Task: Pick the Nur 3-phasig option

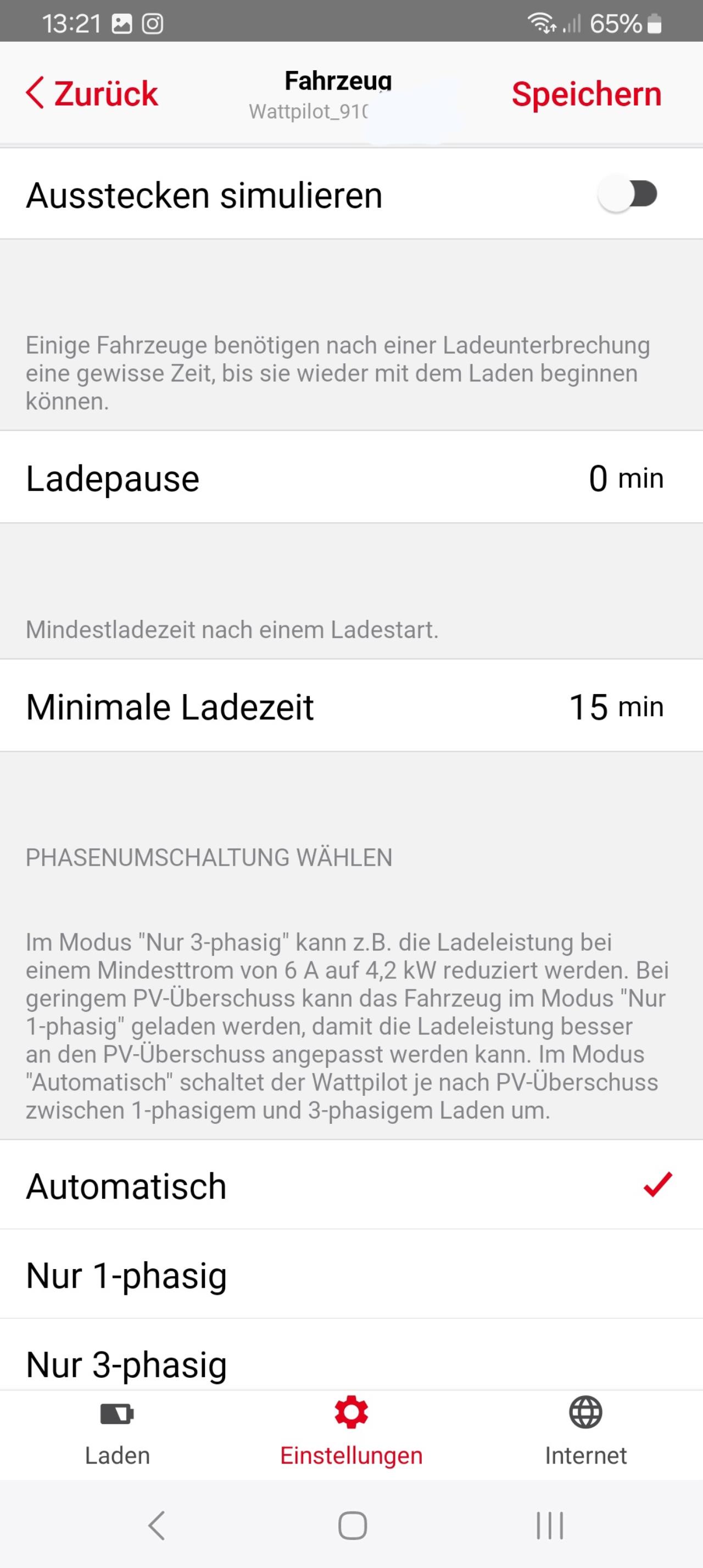Action: 351,1364
